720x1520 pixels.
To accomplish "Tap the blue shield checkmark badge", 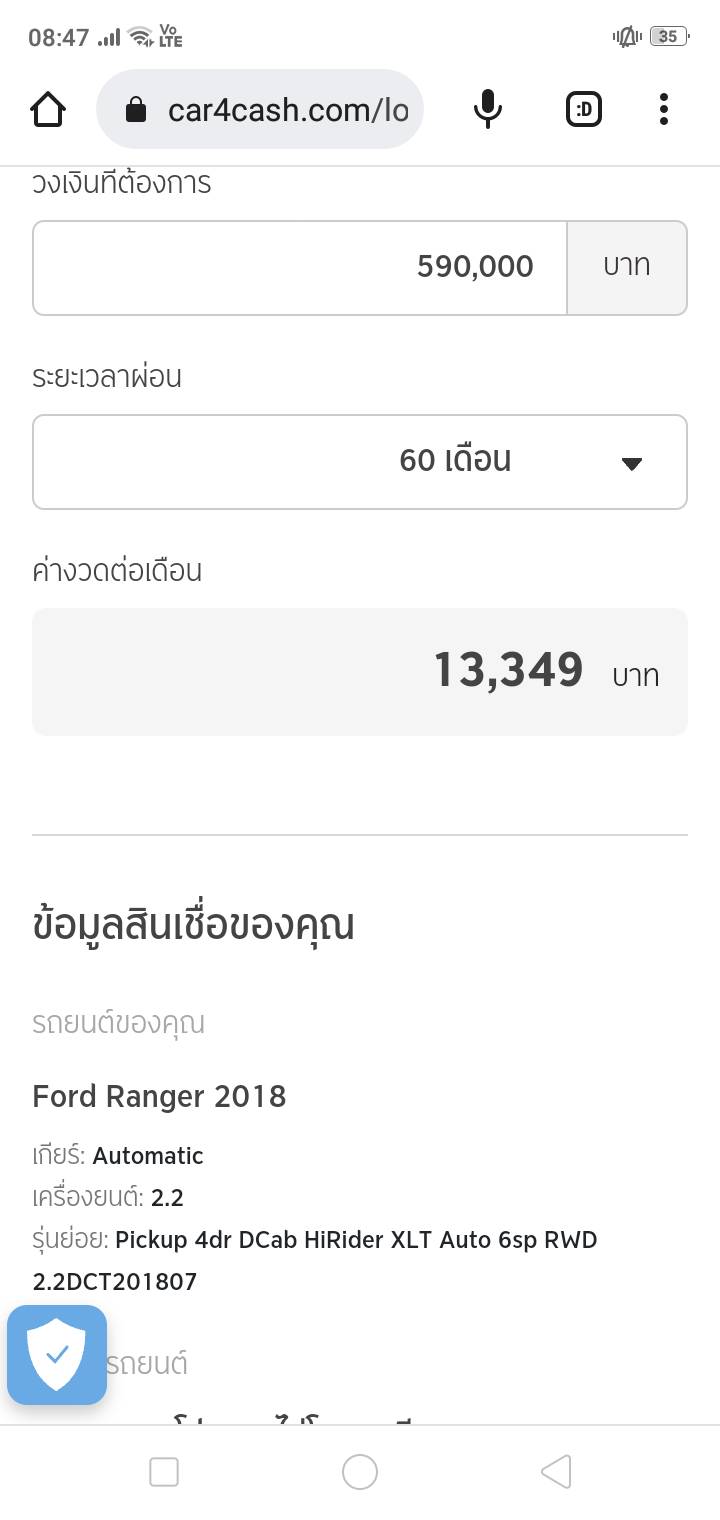I will pyautogui.click(x=57, y=1354).
